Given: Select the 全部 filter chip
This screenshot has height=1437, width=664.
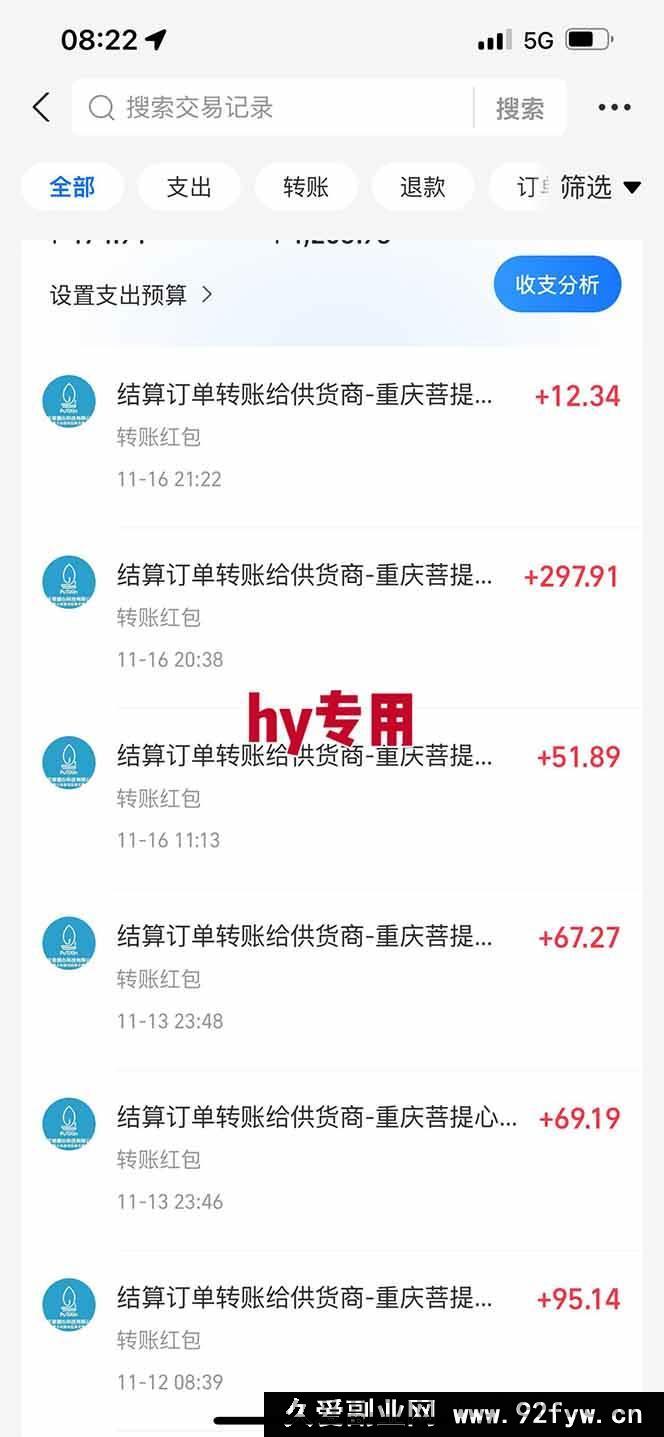Looking at the screenshot, I should pyautogui.click(x=72, y=187).
